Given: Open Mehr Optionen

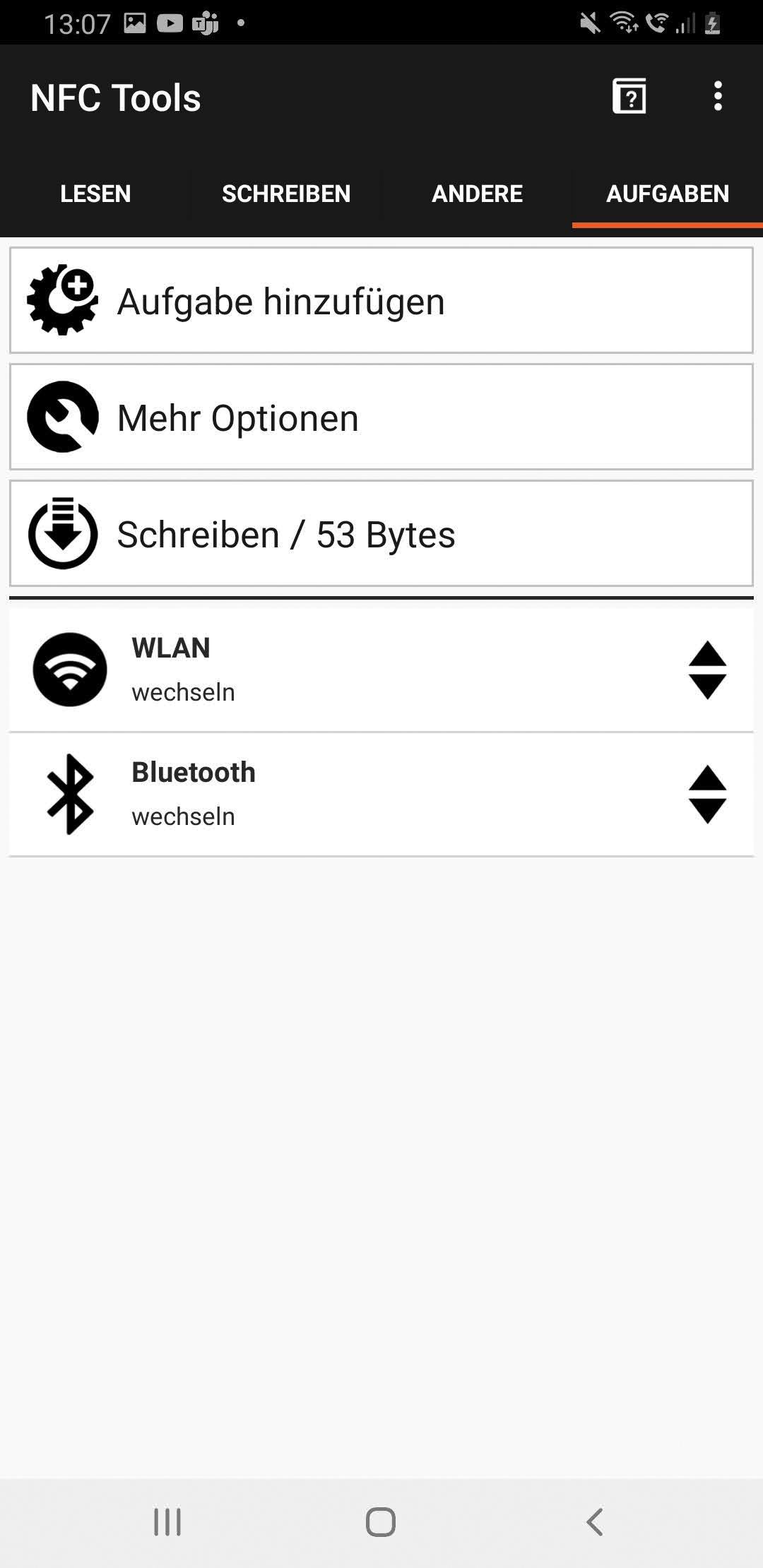Looking at the screenshot, I should coord(381,417).
